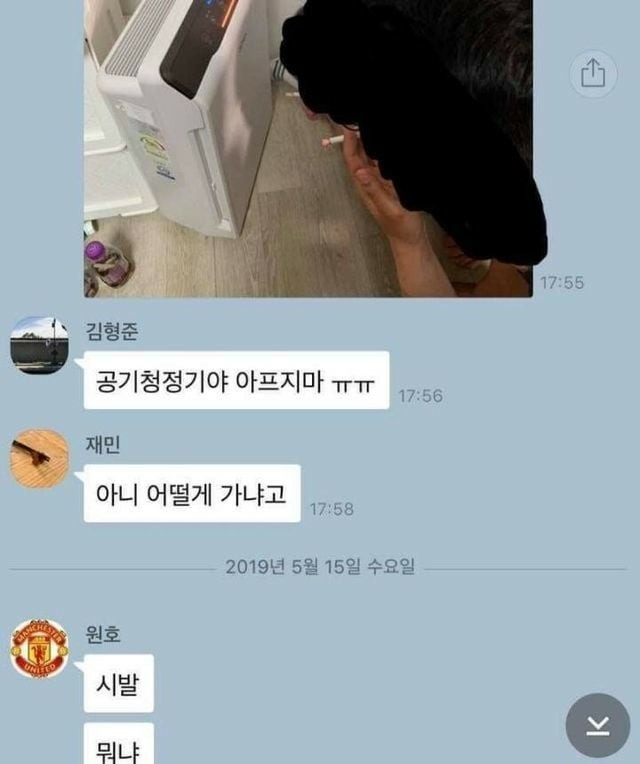Share the photo sent in the chat
The width and height of the screenshot is (640, 764).
(x=593, y=75)
